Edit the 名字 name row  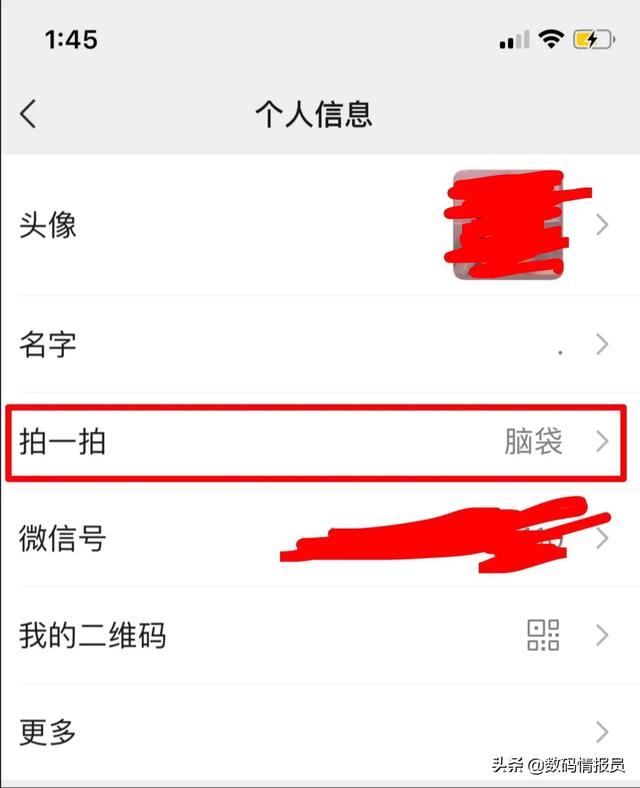coord(320,345)
